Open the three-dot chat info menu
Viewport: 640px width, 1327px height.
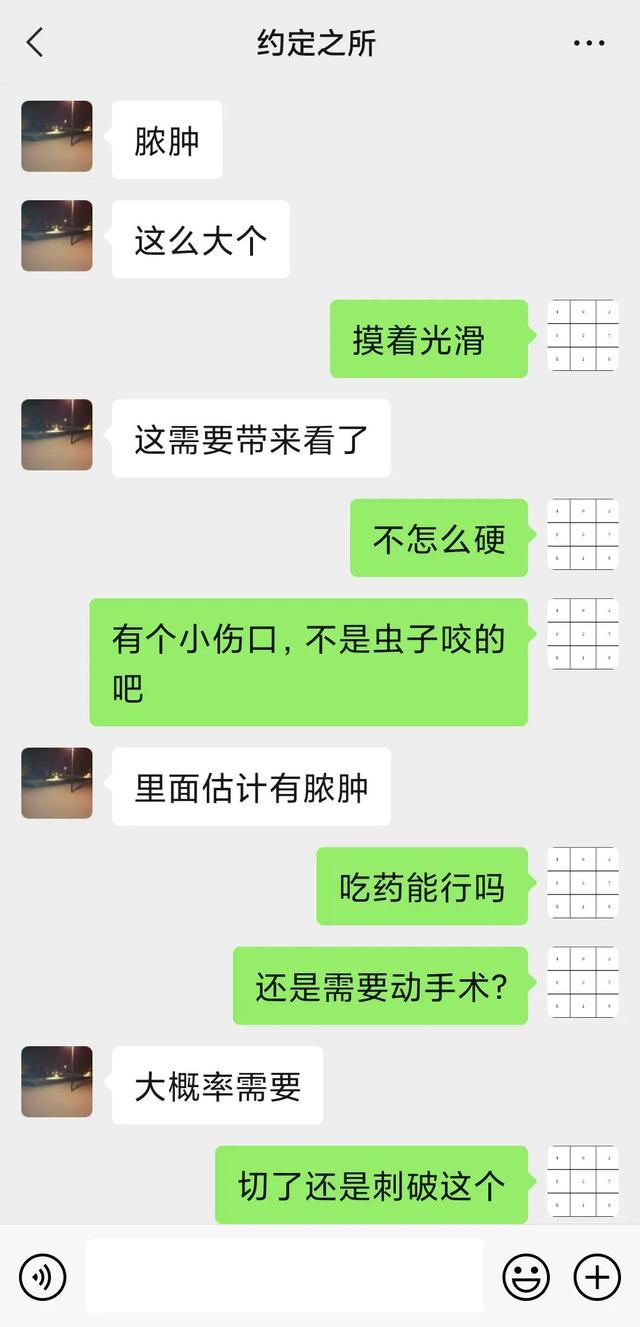click(589, 43)
